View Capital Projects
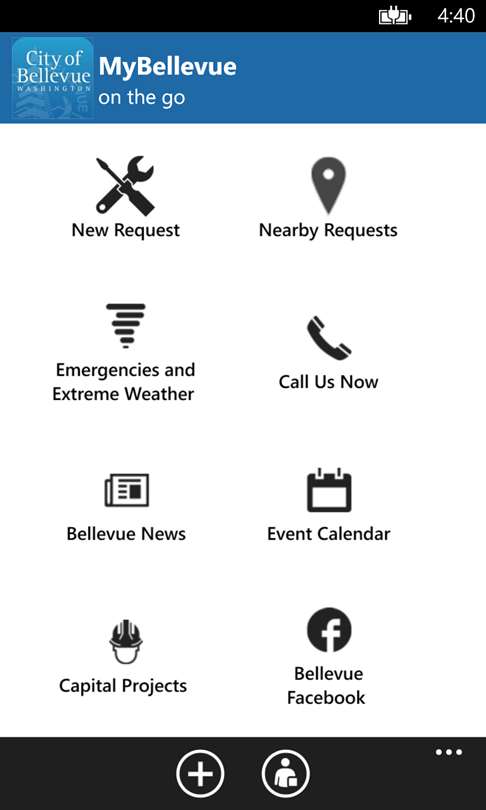 (123, 657)
